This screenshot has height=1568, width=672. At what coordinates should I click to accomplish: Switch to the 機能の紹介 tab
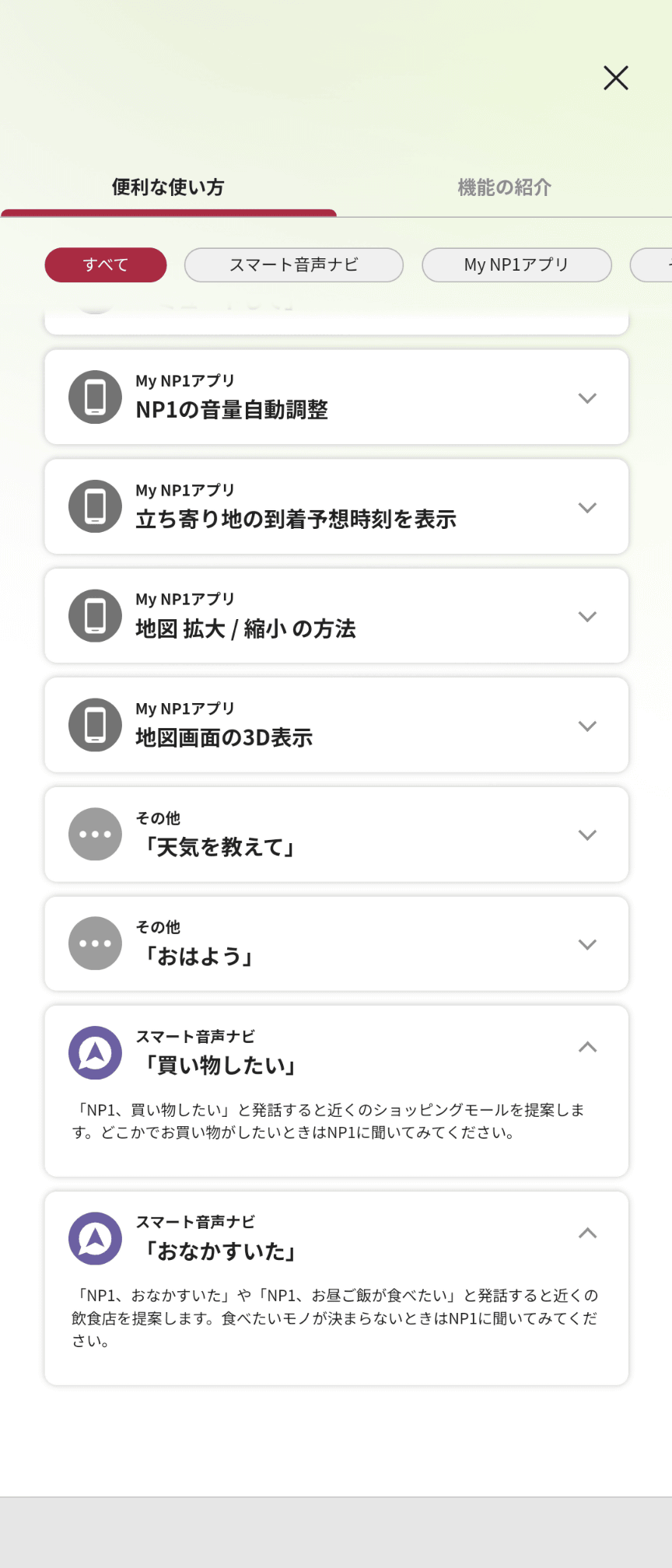(503, 187)
